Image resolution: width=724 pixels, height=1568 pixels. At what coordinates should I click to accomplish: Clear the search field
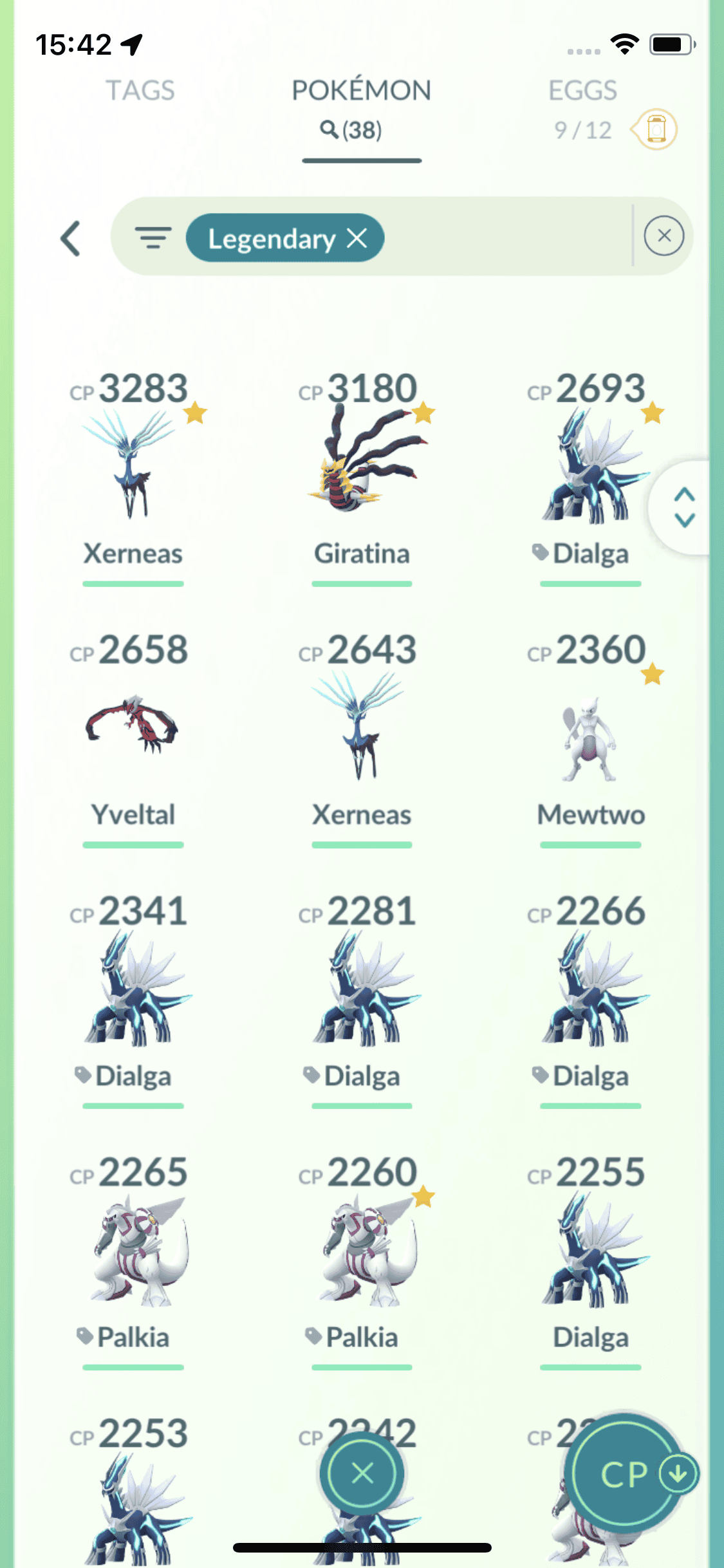[x=664, y=236]
